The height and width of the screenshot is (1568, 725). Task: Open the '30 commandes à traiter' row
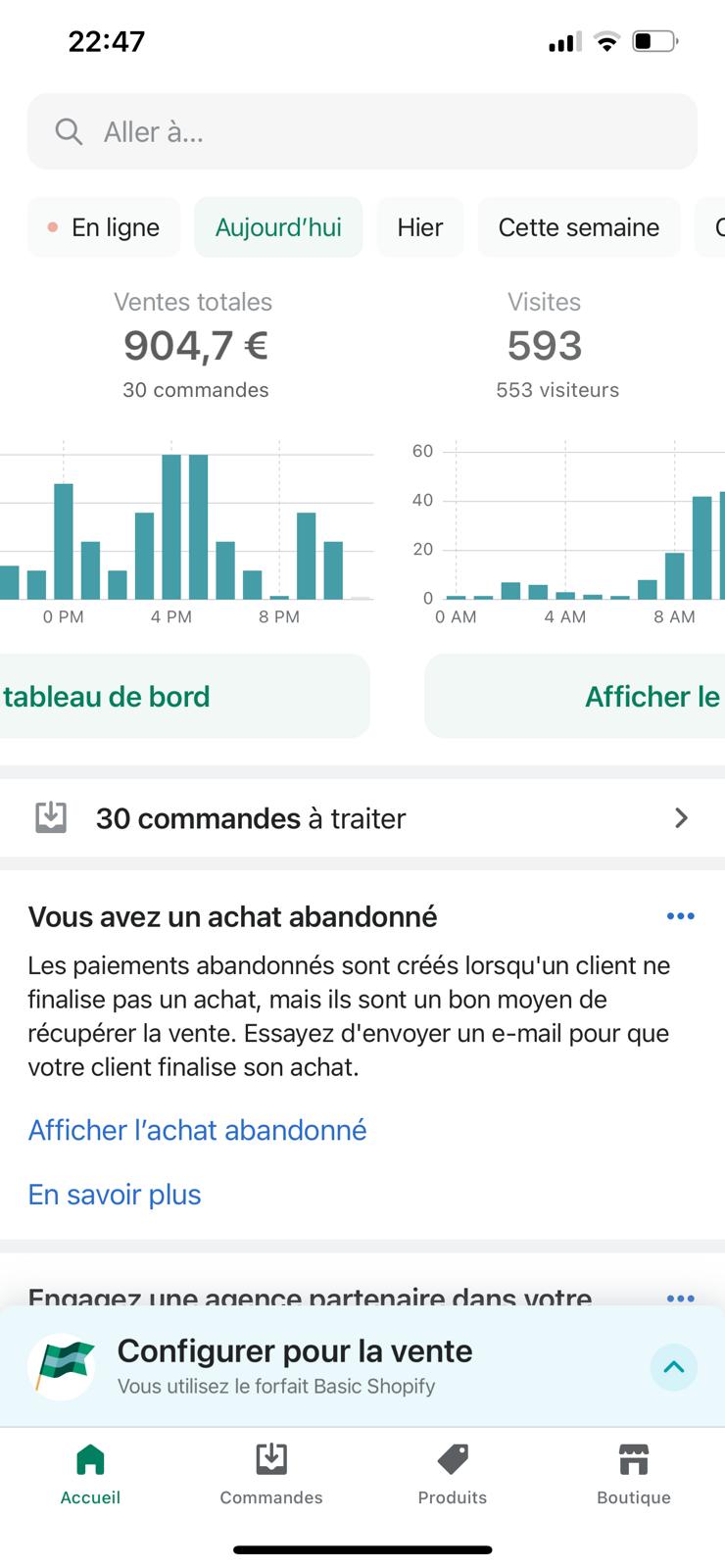(362, 818)
